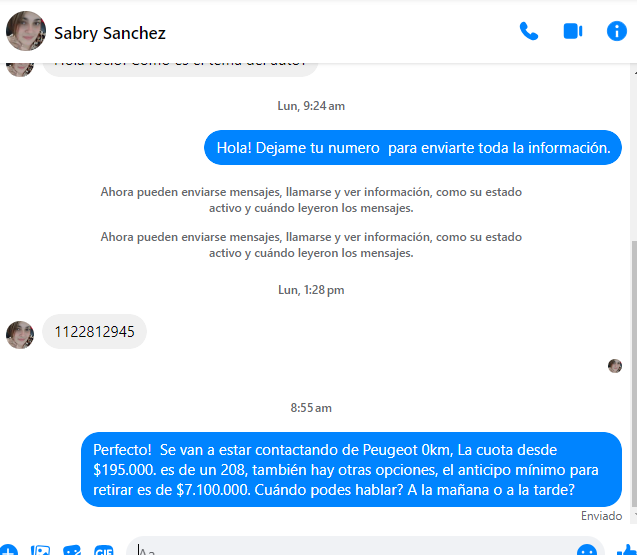Focus the message text field
Screen dimensions: 637x555
click(x=350, y=549)
